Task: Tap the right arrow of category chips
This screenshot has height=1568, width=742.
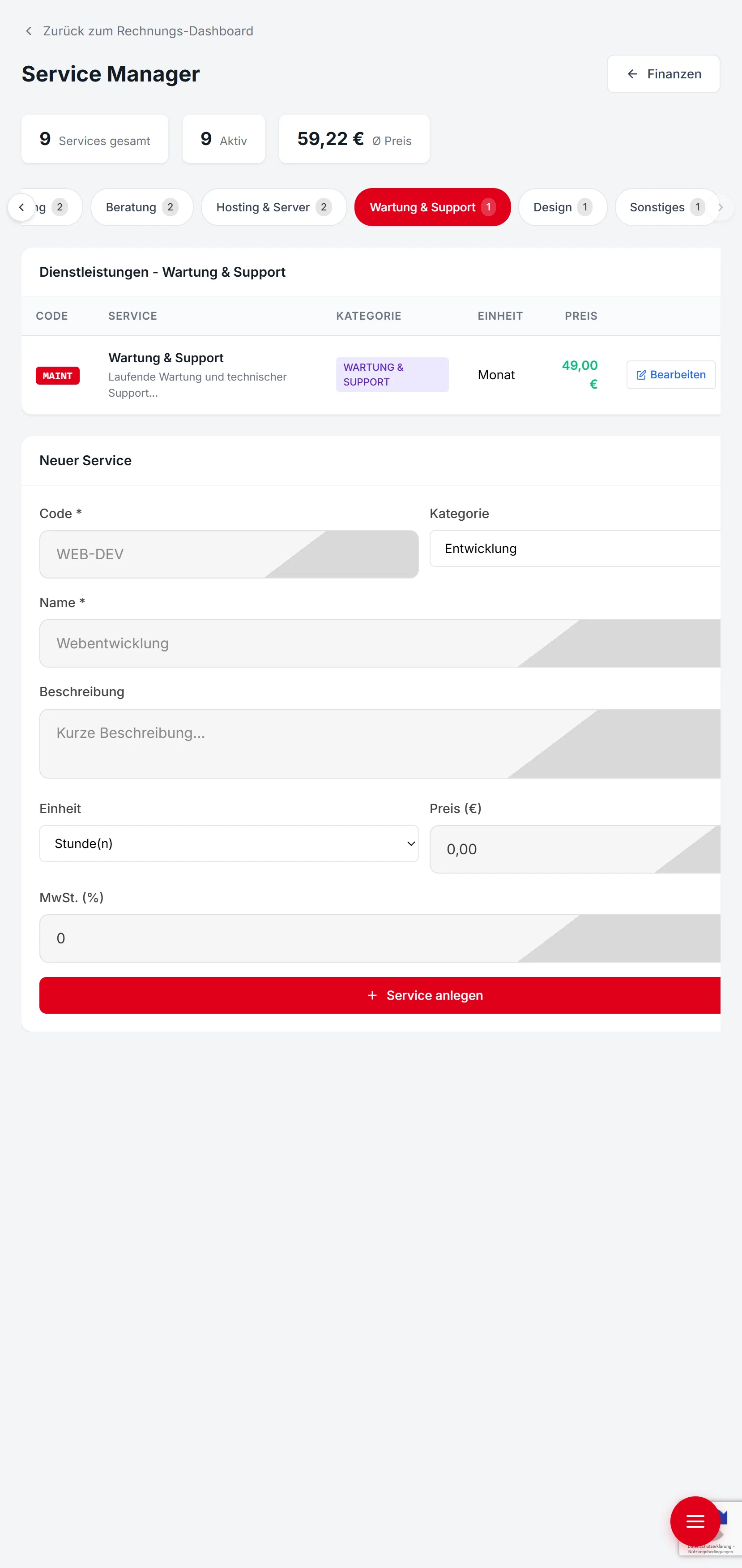Action: [x=721, y=207]
